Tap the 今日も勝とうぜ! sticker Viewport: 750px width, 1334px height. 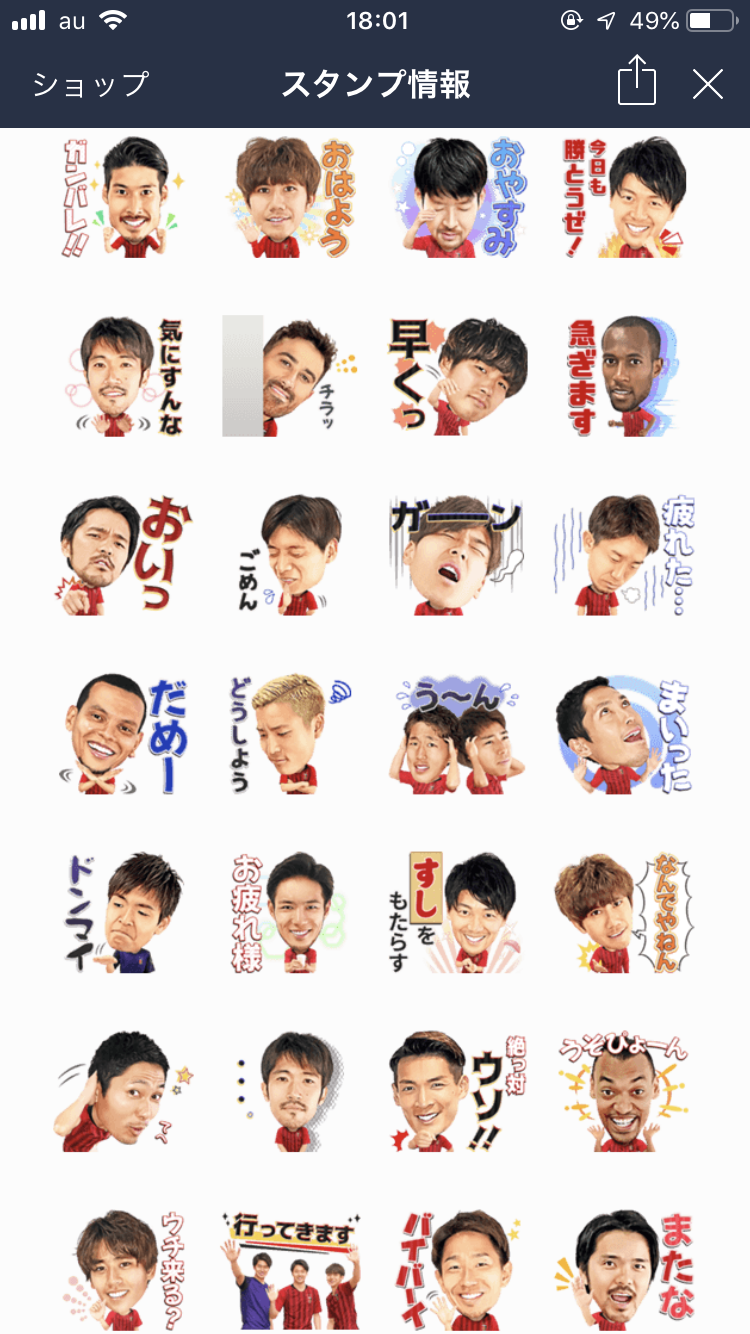[x=621, y=198]
